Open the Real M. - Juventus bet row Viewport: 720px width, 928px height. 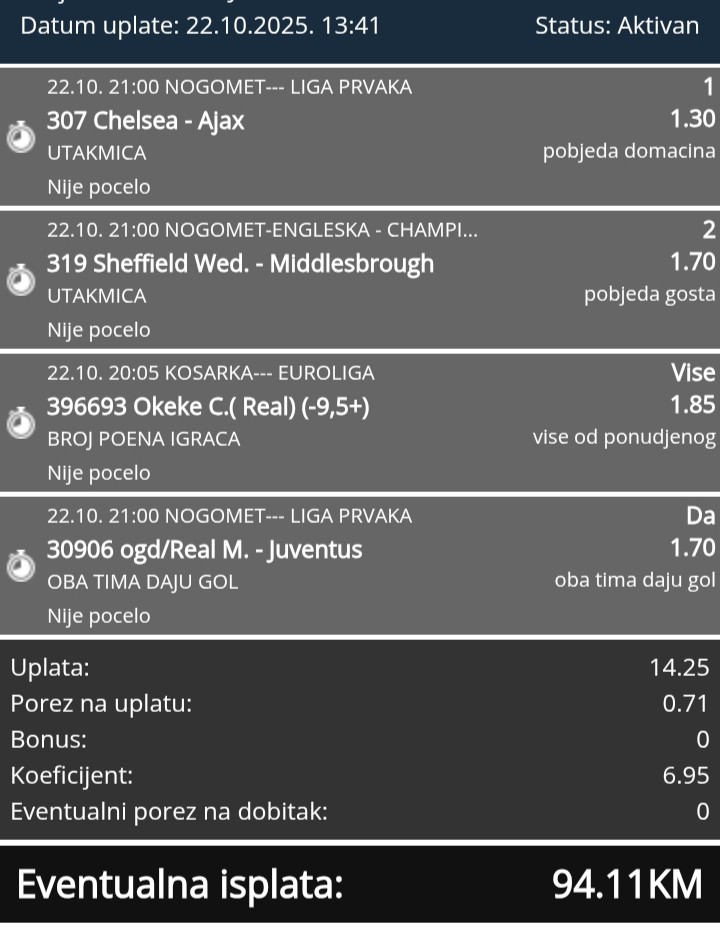[360, 565]
